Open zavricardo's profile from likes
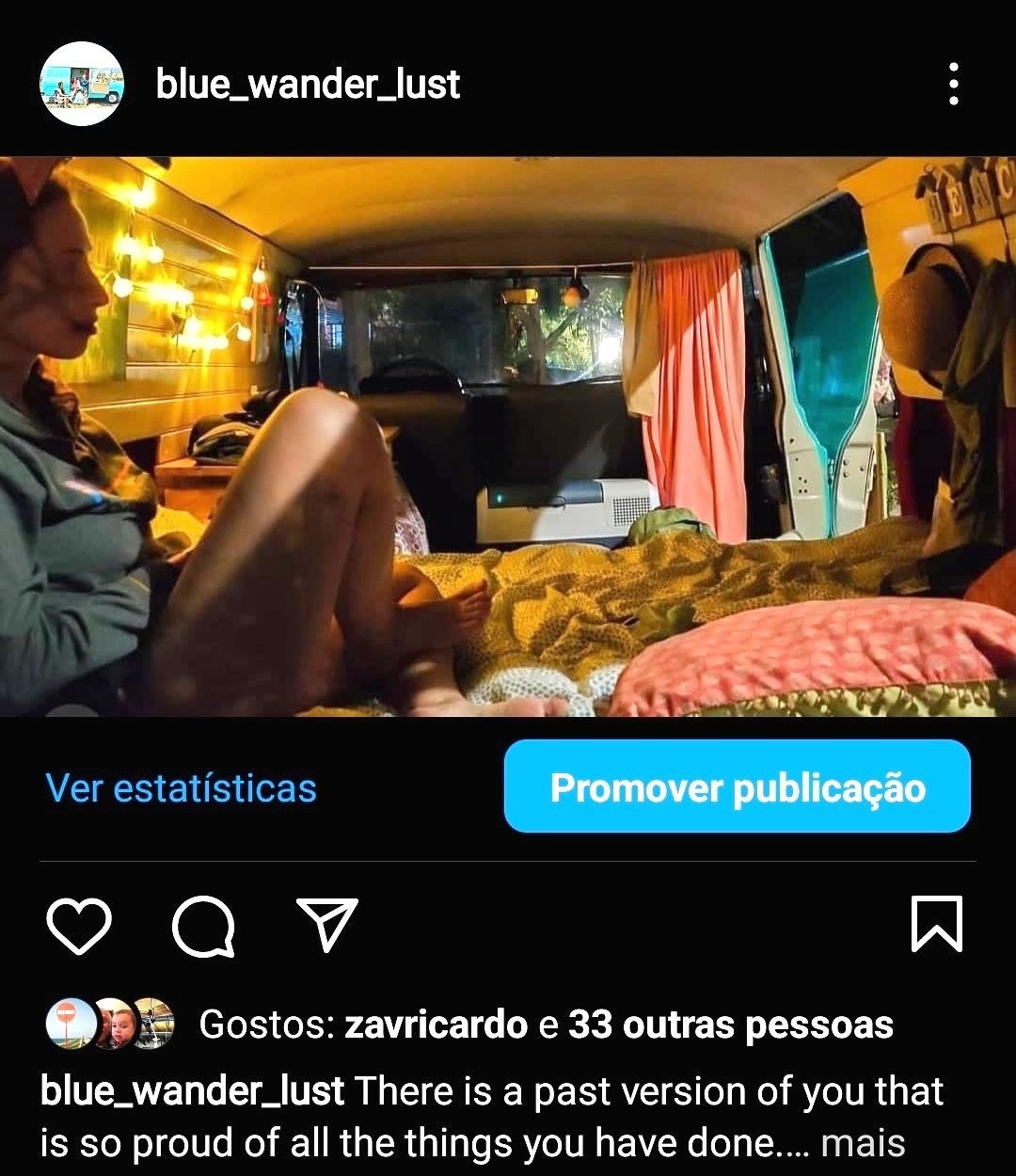The width and height of the screenshot is (1016, 1176). click(x=436, y=1025)
